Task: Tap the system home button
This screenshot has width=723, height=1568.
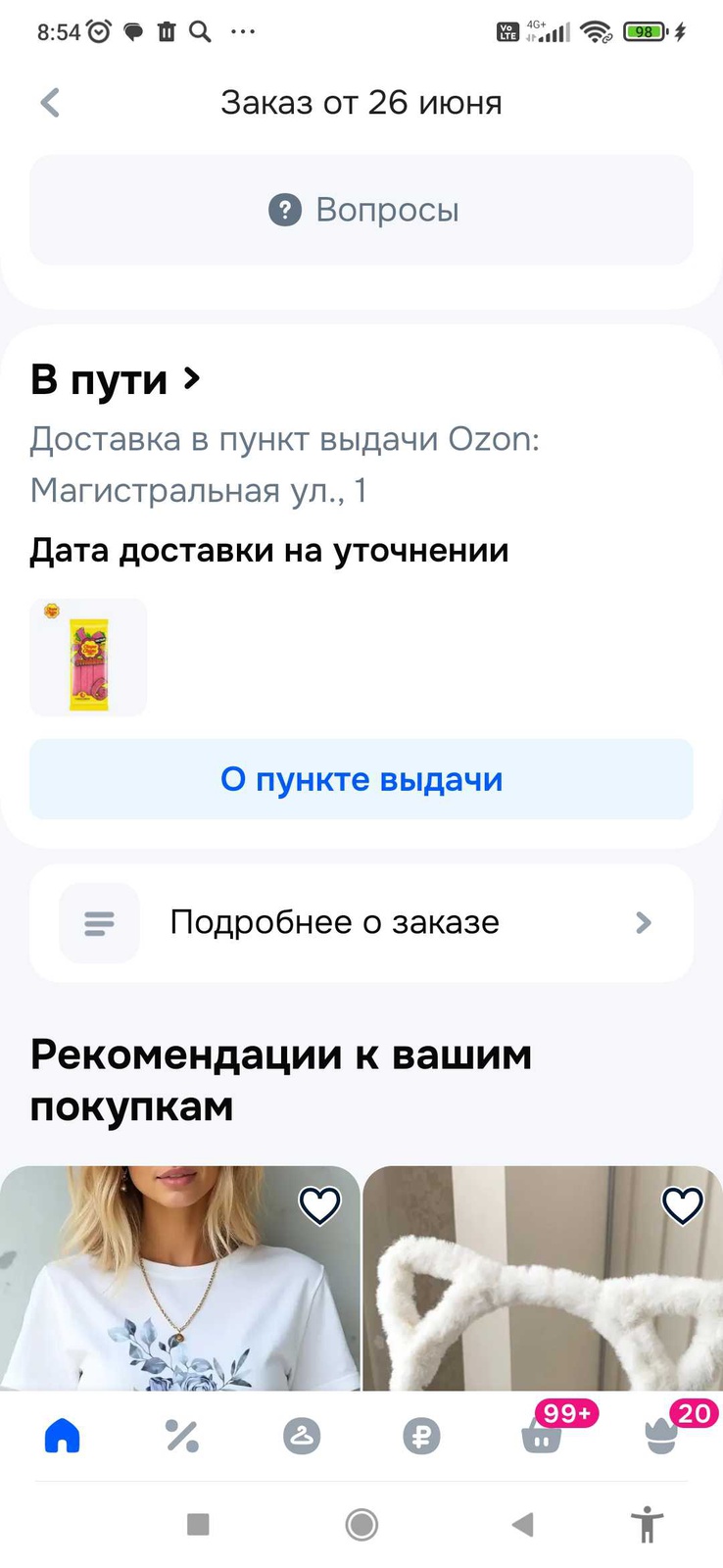Action: point(361,1524)
